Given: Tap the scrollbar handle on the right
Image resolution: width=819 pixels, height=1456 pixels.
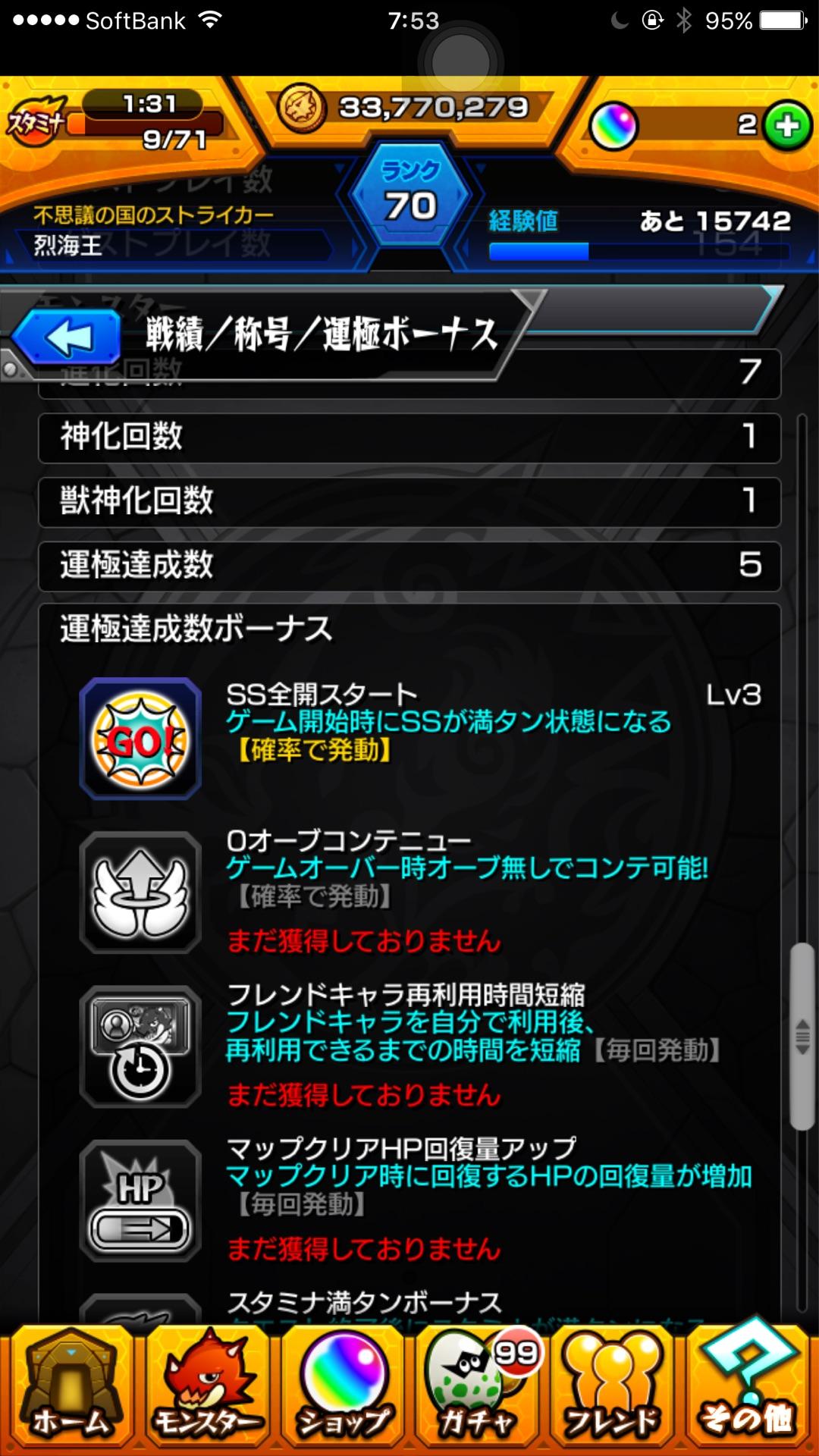Looking at the screenshot, I should [x=802, y=1037].
